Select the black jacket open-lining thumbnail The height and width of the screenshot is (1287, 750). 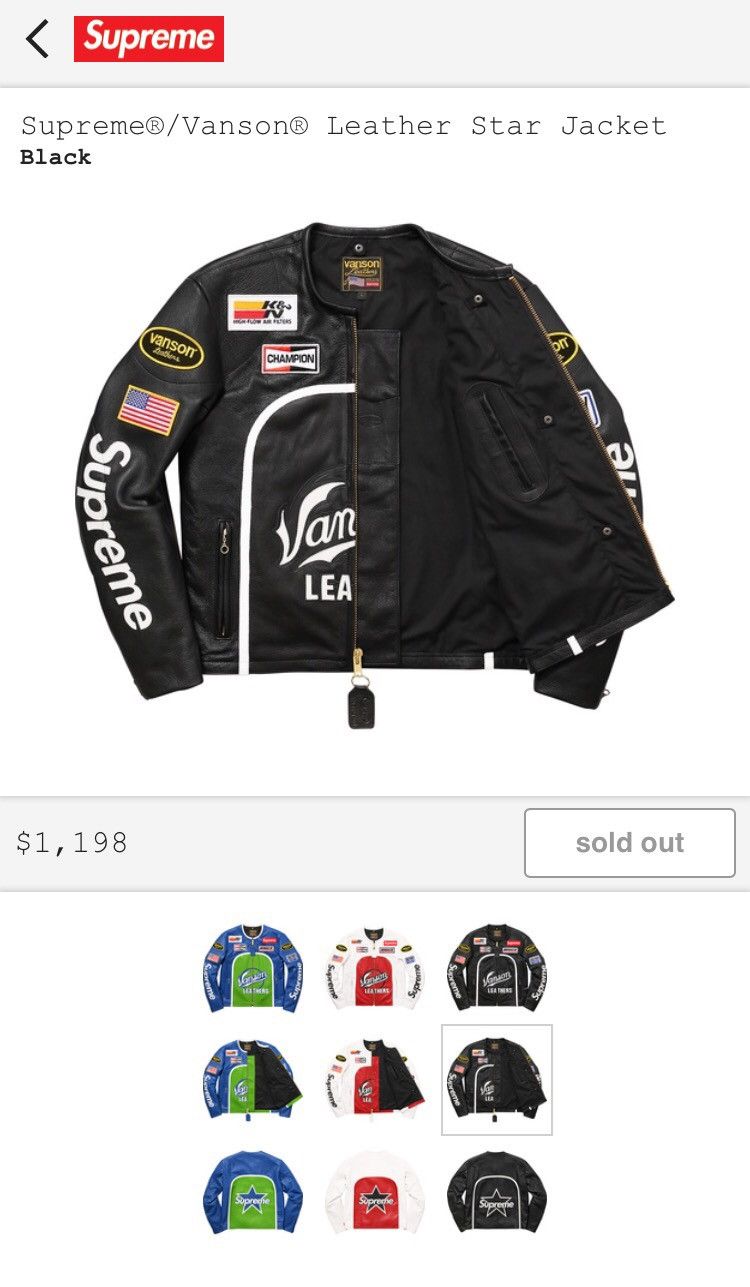(497, 1080)
